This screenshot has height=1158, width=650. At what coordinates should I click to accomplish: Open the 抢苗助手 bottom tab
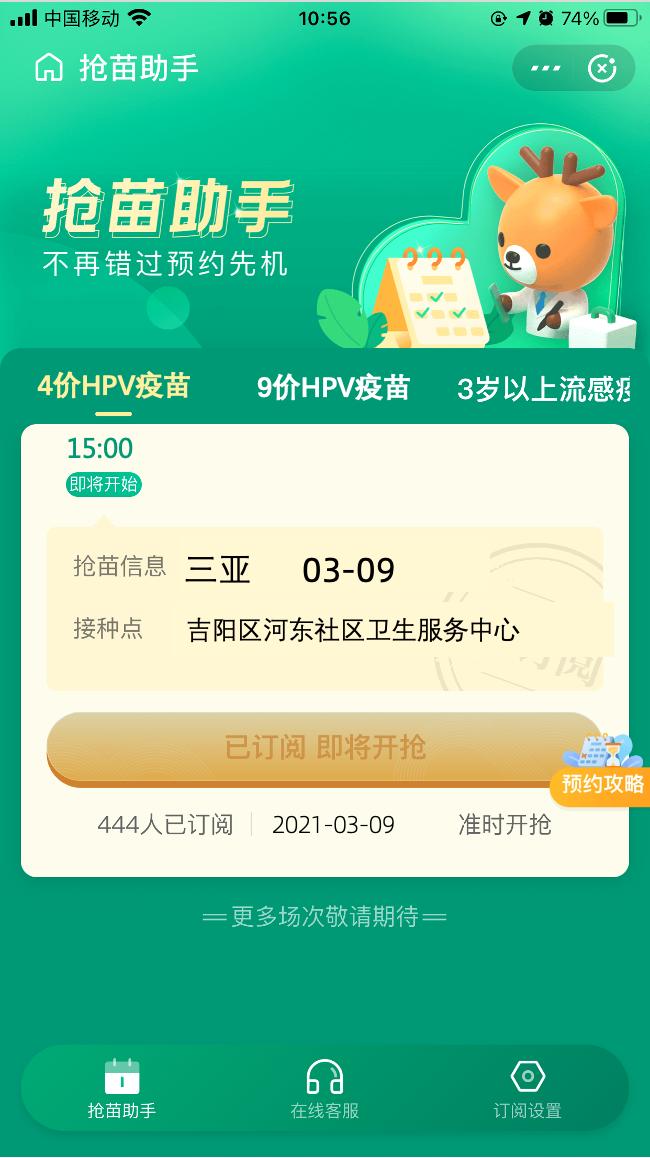122,1089
